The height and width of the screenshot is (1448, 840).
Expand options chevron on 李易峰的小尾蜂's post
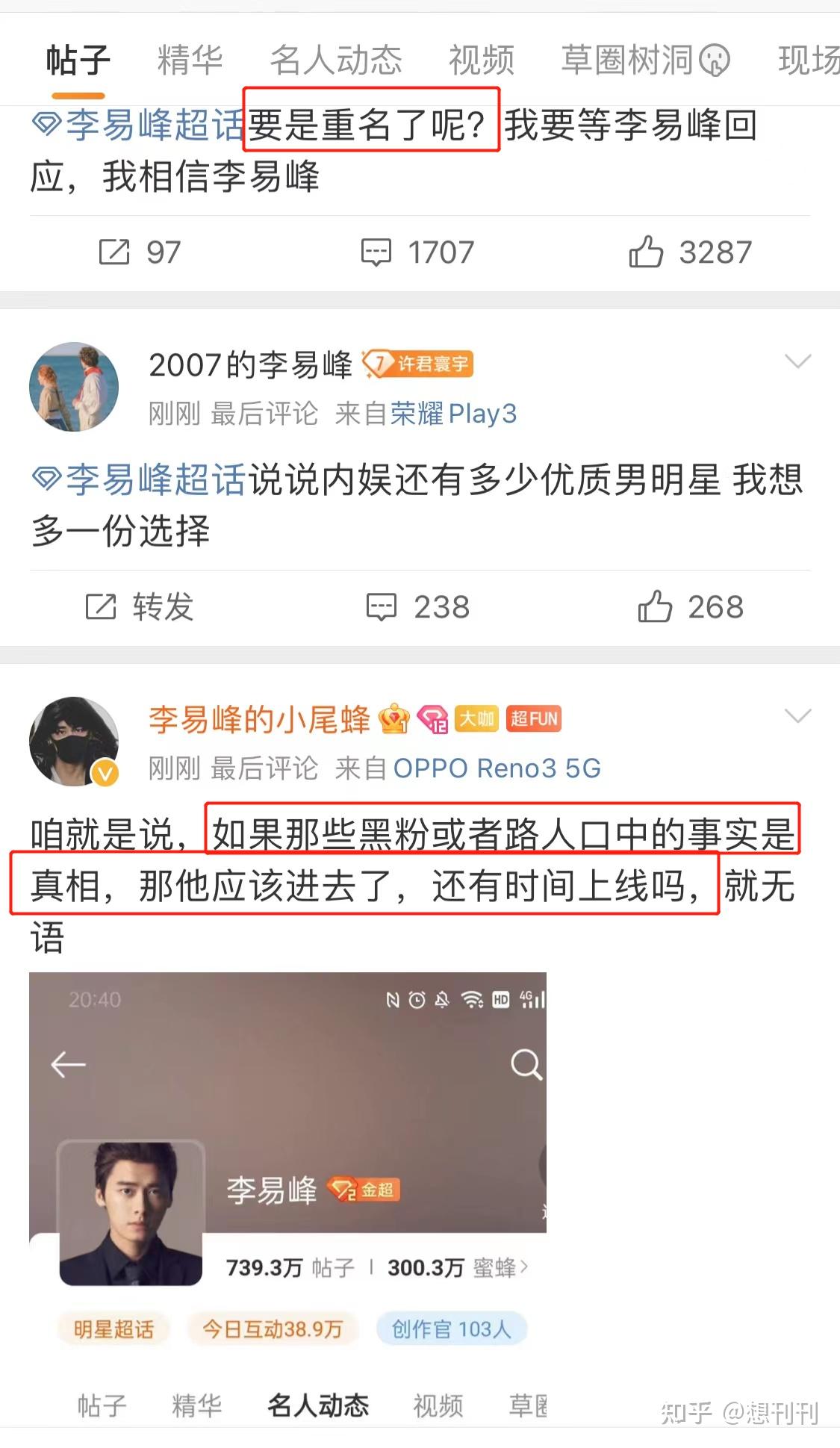[x=798, y=716]
